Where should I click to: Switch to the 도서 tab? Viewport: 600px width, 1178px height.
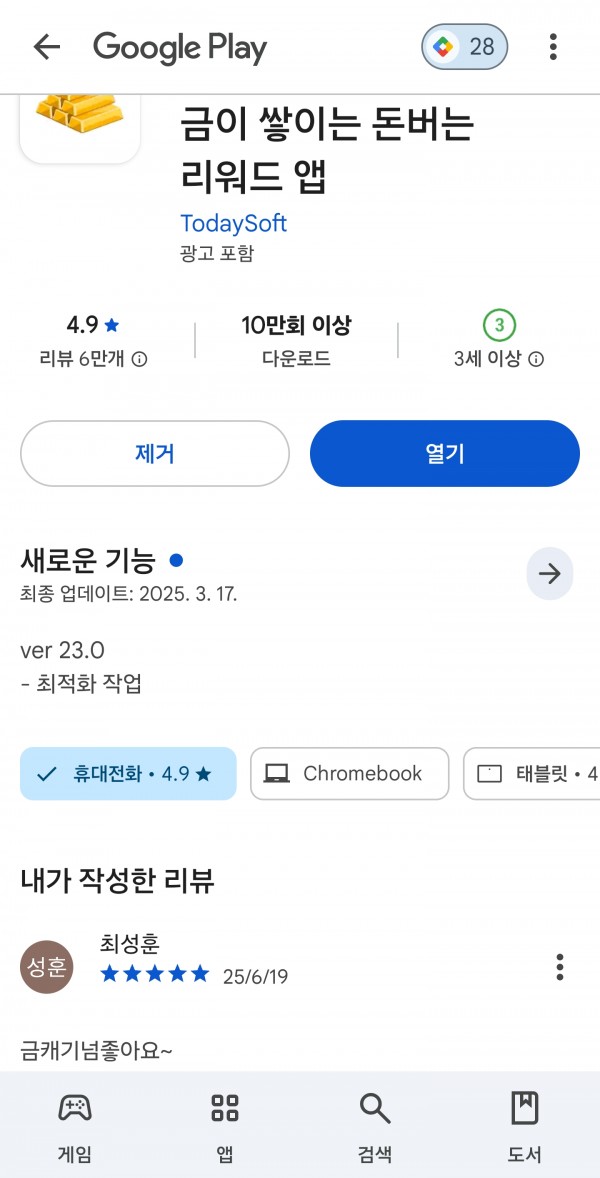[x=524, y=1125]
